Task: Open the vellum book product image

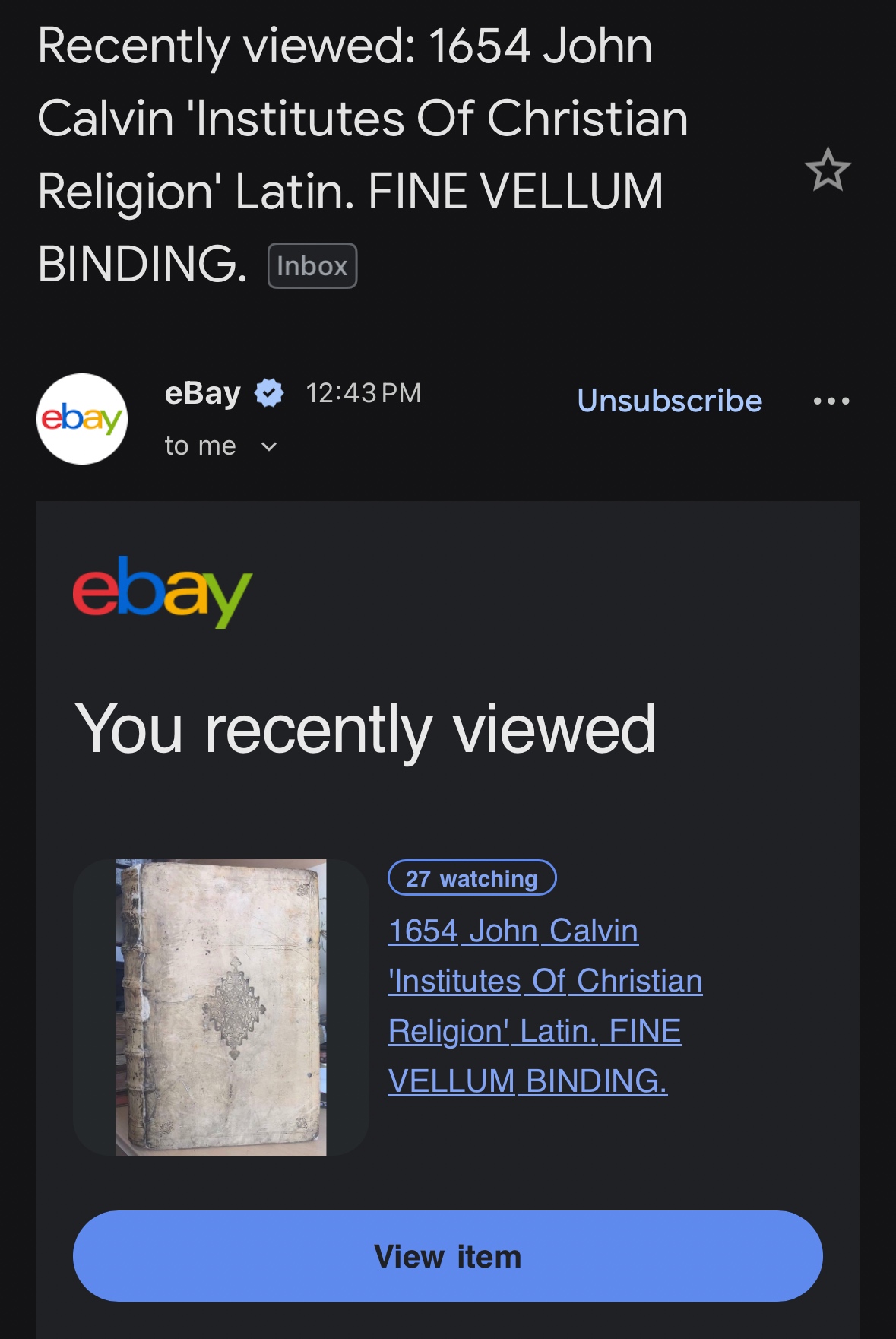Action: pos(221,1007)
